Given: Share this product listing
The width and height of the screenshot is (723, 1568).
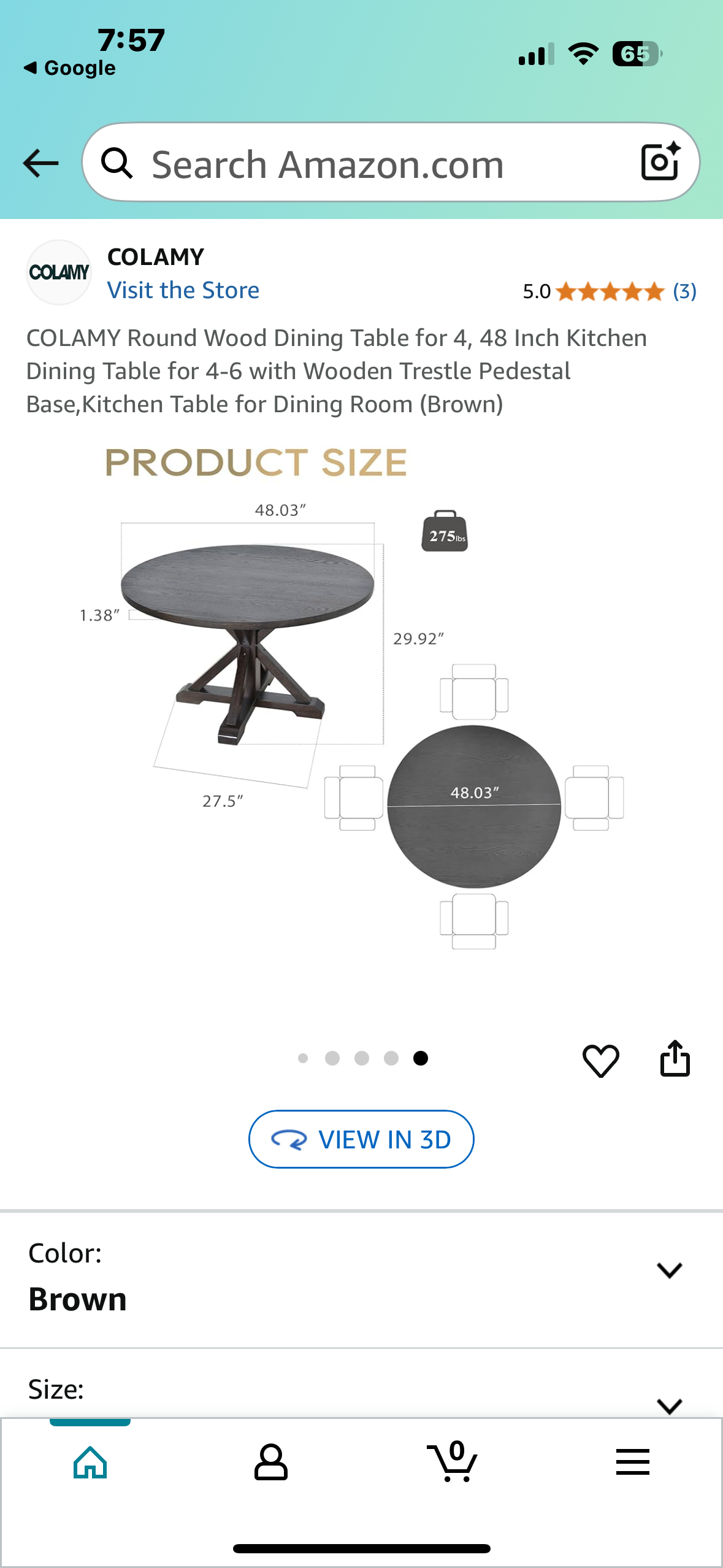Looking at the screenshot, I should click(675, 1058).
